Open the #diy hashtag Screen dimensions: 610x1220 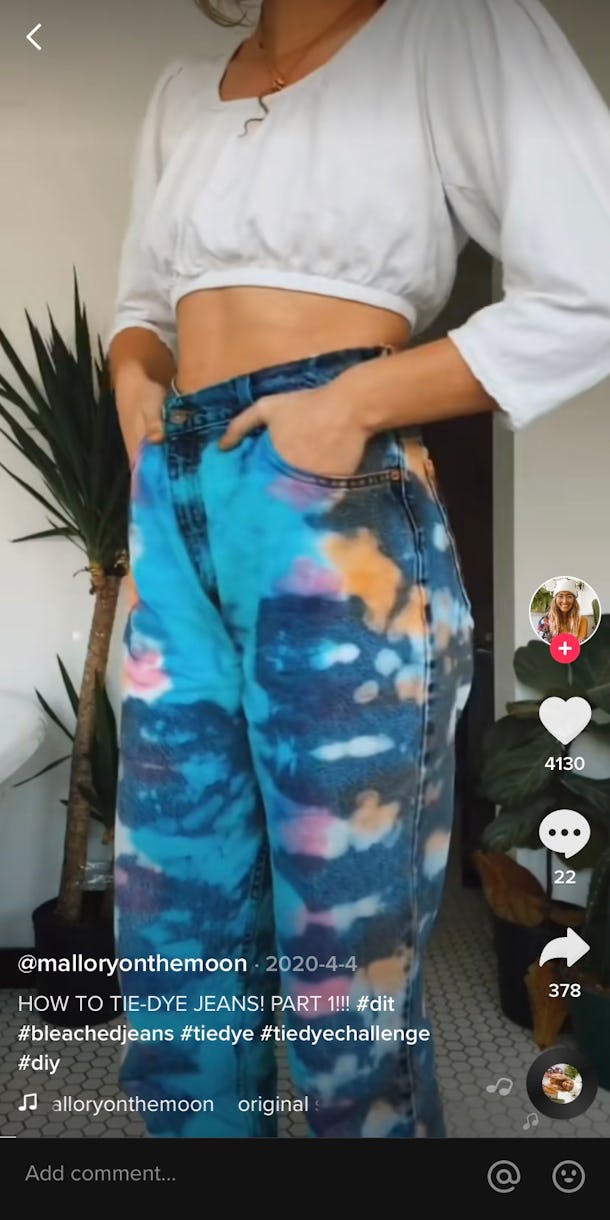[x=39, y=1062]
